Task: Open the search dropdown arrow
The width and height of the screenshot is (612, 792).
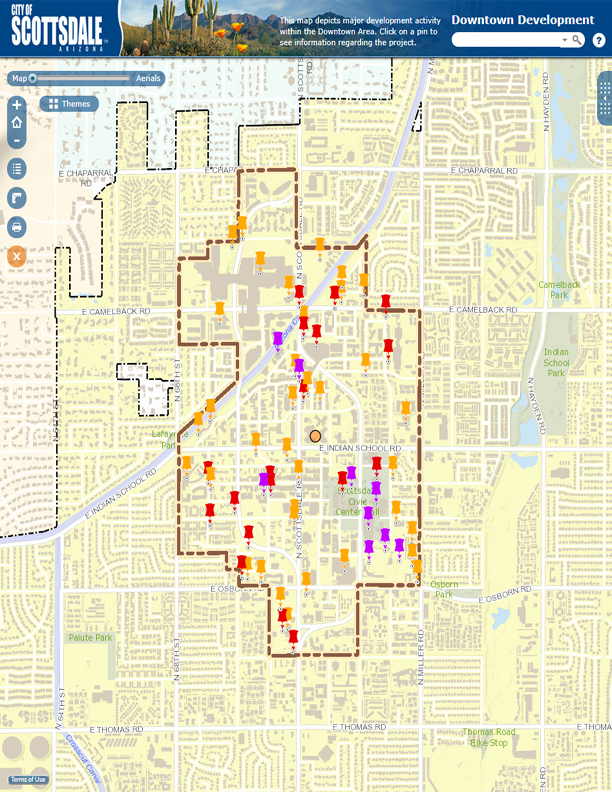Action: pos(564,40)
